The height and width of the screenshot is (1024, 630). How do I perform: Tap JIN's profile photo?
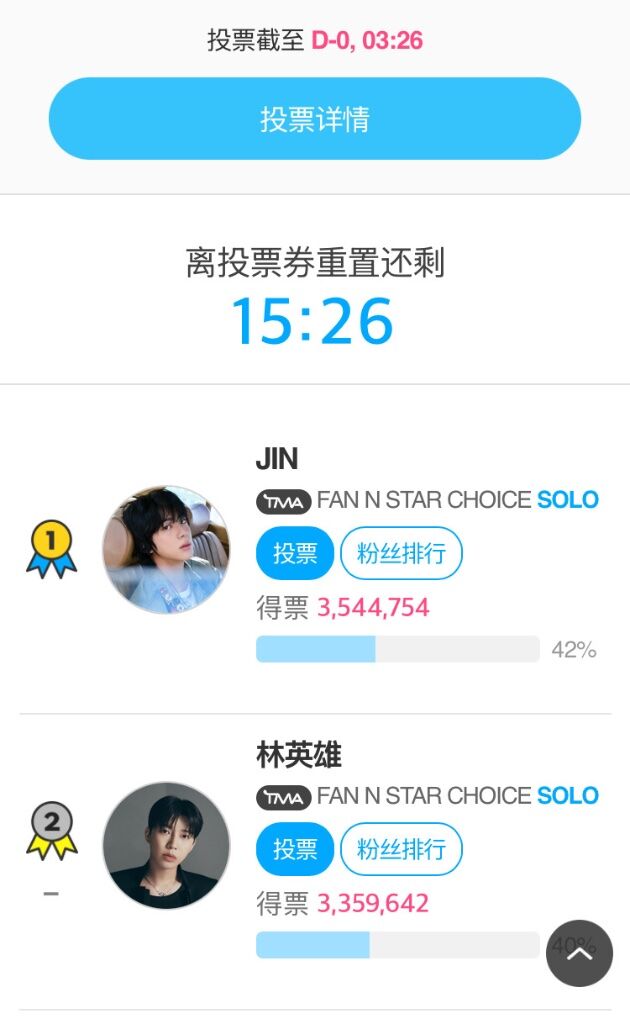coord(166,549)
